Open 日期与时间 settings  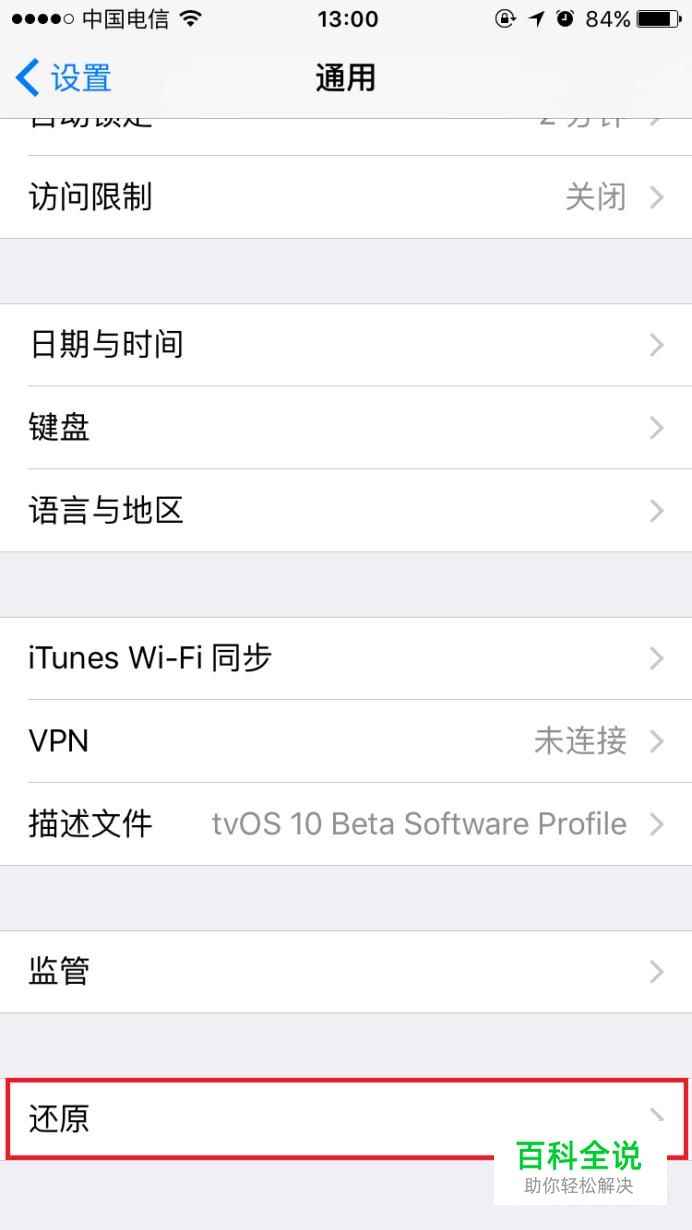pos(345,345)
